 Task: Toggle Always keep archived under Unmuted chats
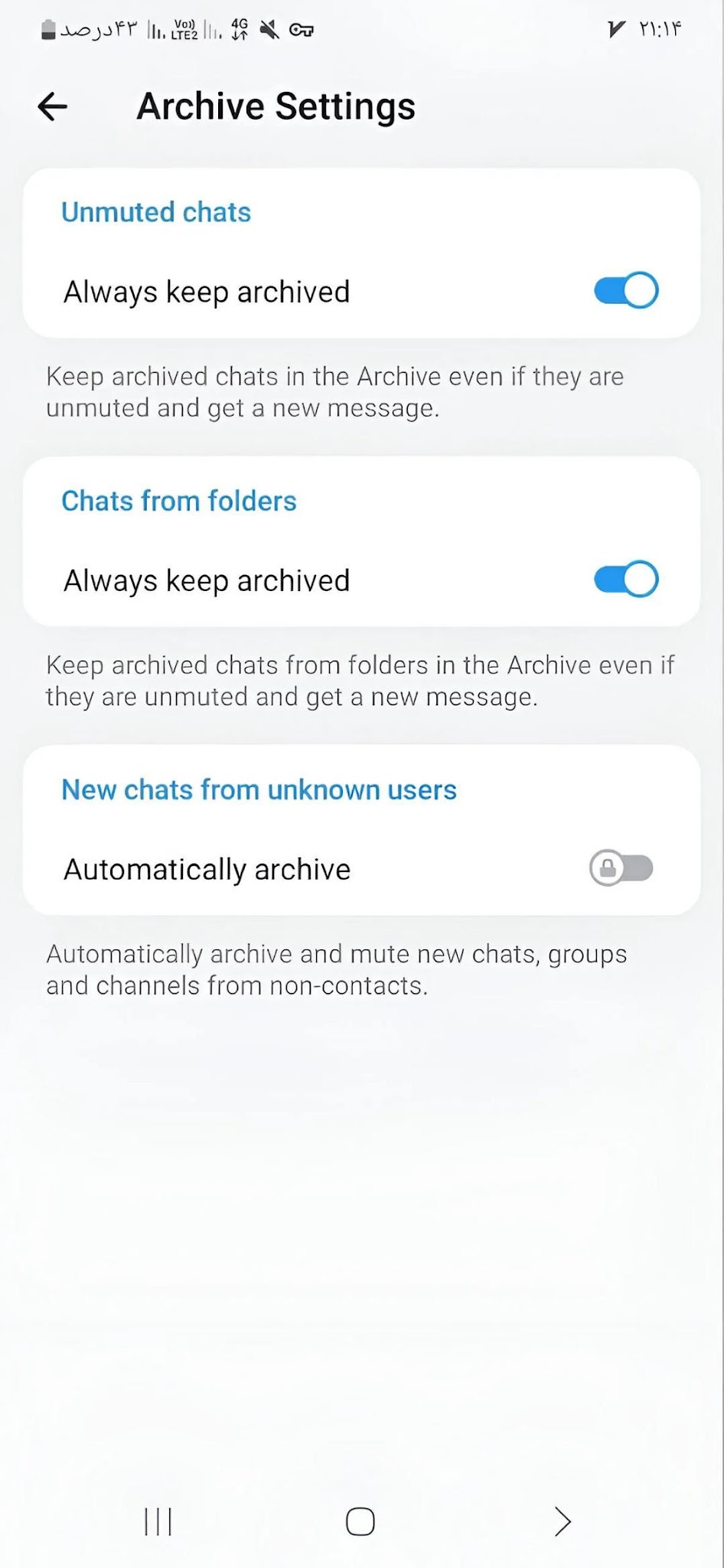coord(626,291)
